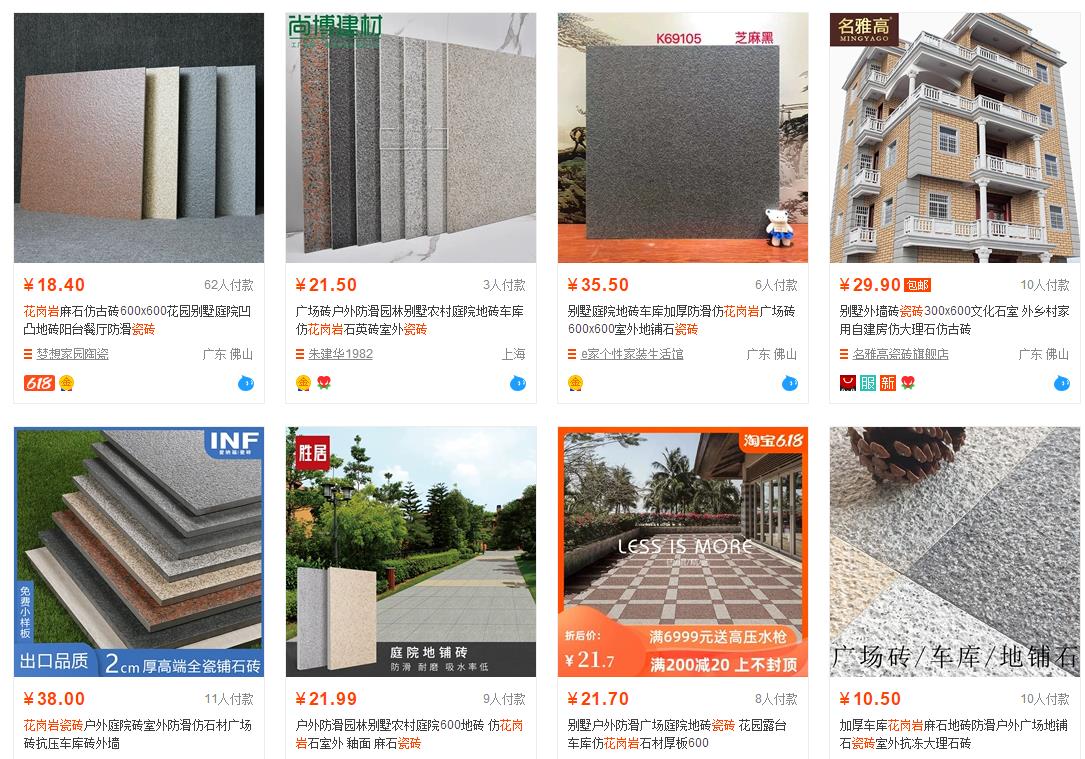
Task: Chat with seller 梦想家园陶瓷 via Wangwang icon
Action: [x=246, y=383]
